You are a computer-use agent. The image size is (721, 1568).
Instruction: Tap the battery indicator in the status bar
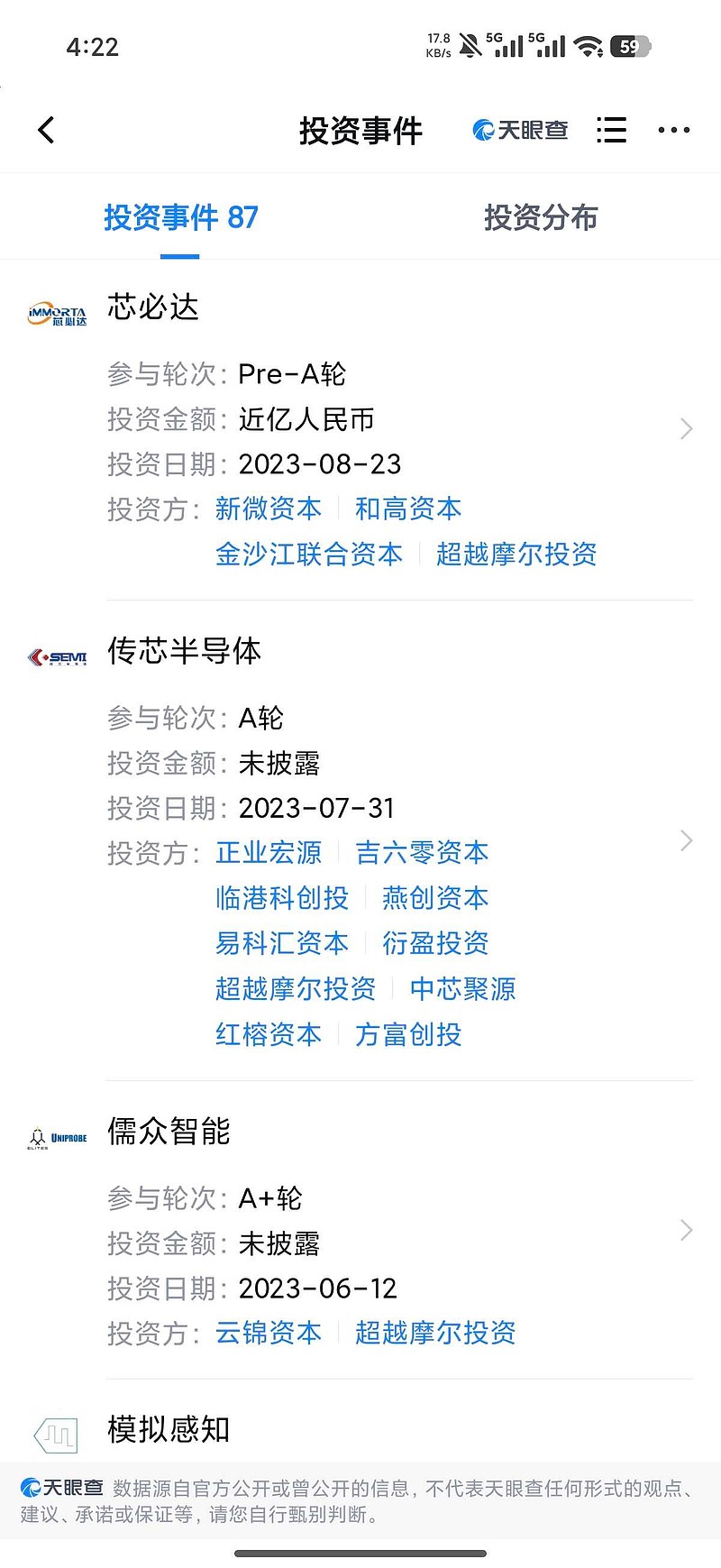(x=629, y=45)
